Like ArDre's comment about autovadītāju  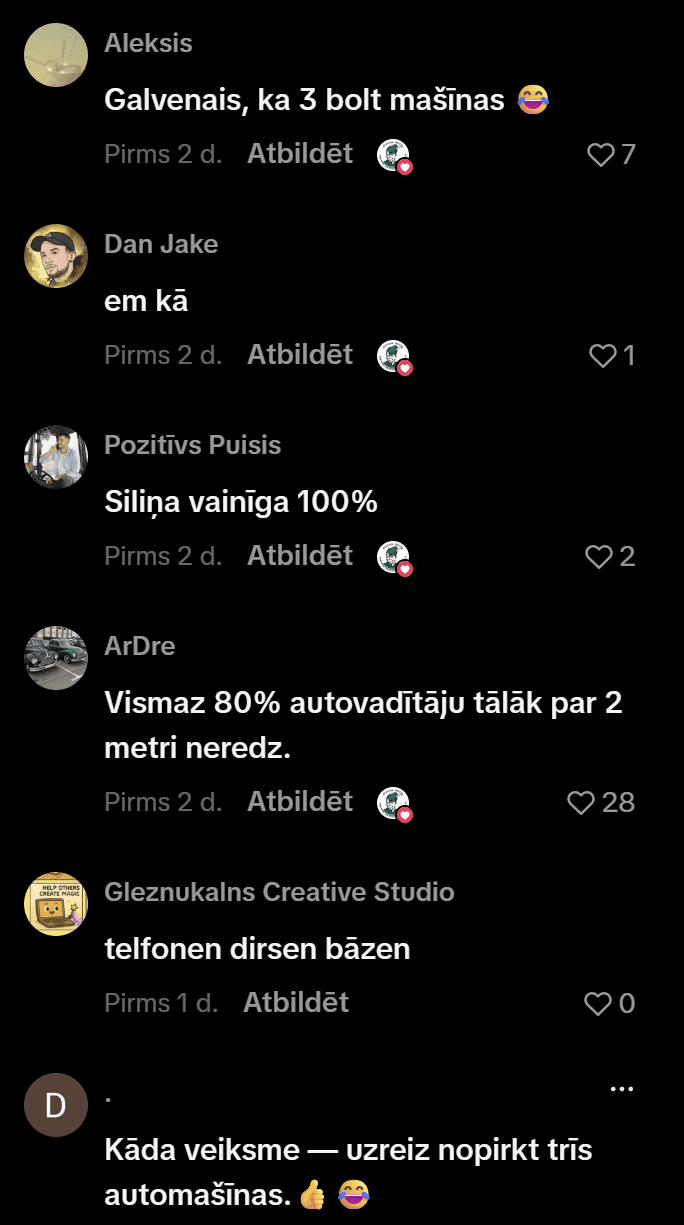(x=581, y=802)
